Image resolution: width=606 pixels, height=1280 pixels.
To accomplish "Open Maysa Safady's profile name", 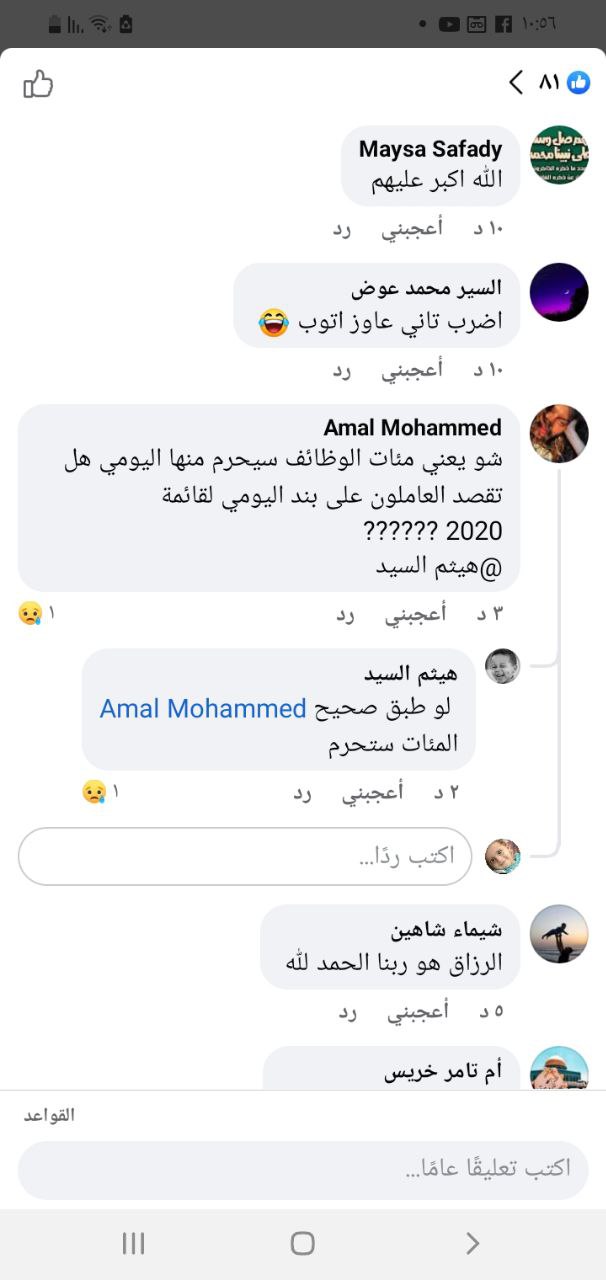I will tap(430, 150).
